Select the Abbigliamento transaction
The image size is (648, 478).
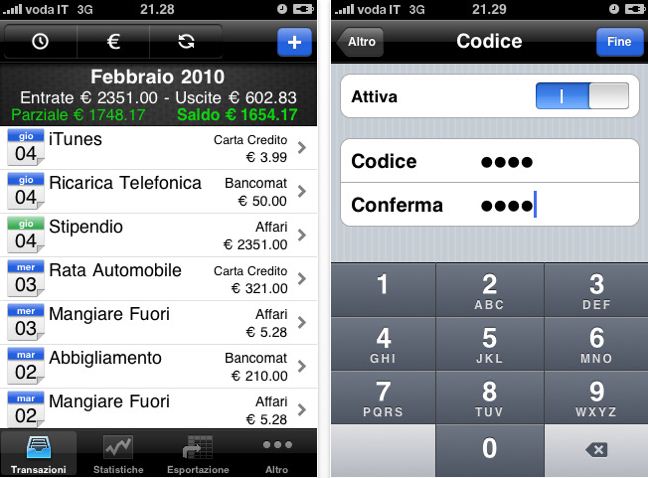coord(160,367)
